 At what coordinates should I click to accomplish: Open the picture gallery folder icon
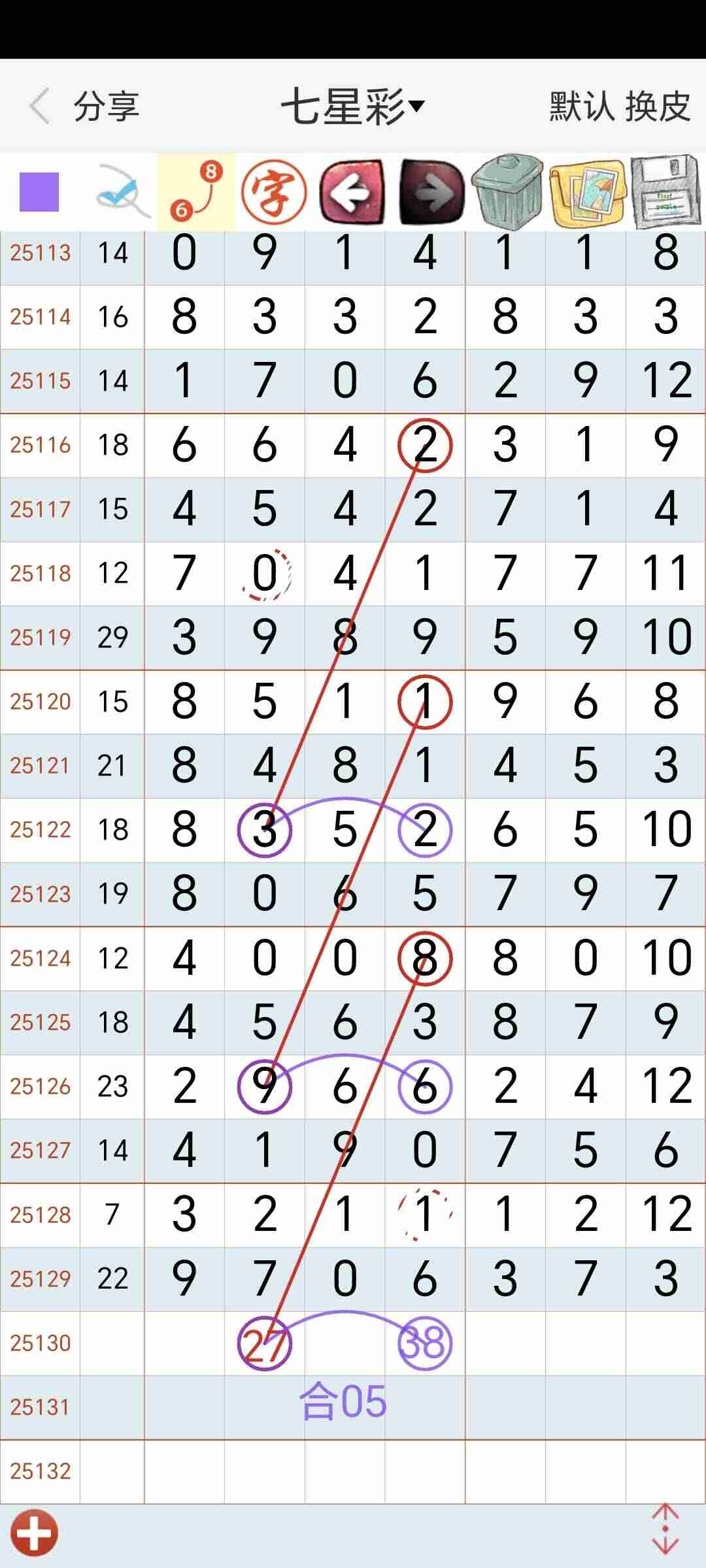(x=588, y=192)
